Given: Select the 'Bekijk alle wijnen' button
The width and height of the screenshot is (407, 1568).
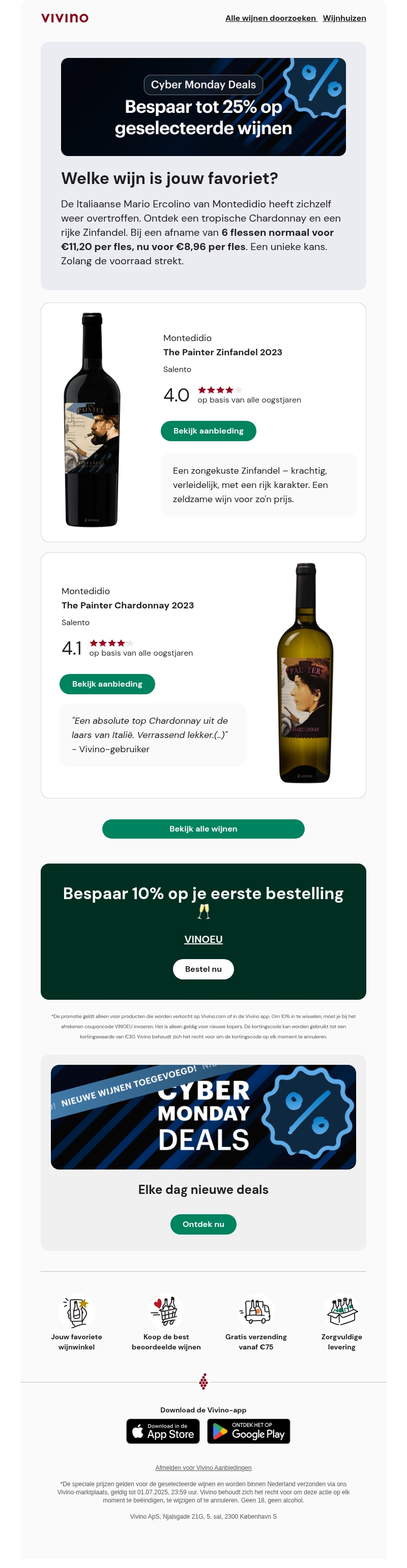Looking at the screenshot, I should point(203,829).
